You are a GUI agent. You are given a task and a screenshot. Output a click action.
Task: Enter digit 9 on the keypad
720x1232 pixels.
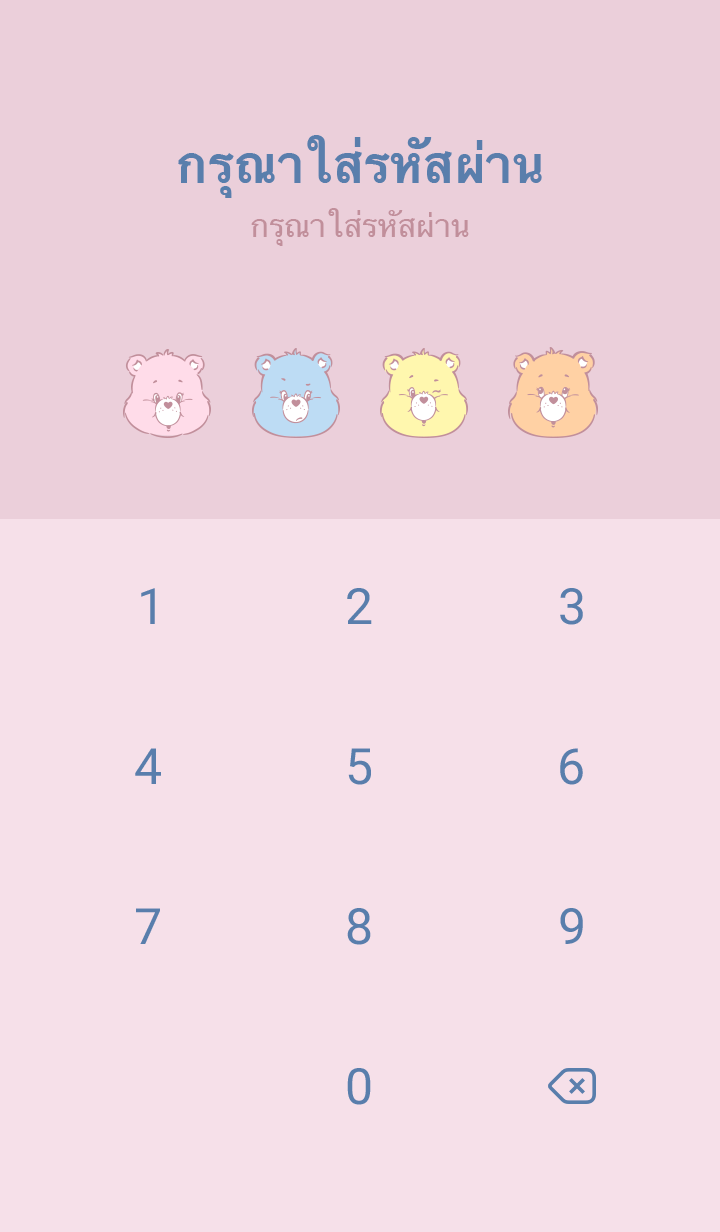click(571, 927)
